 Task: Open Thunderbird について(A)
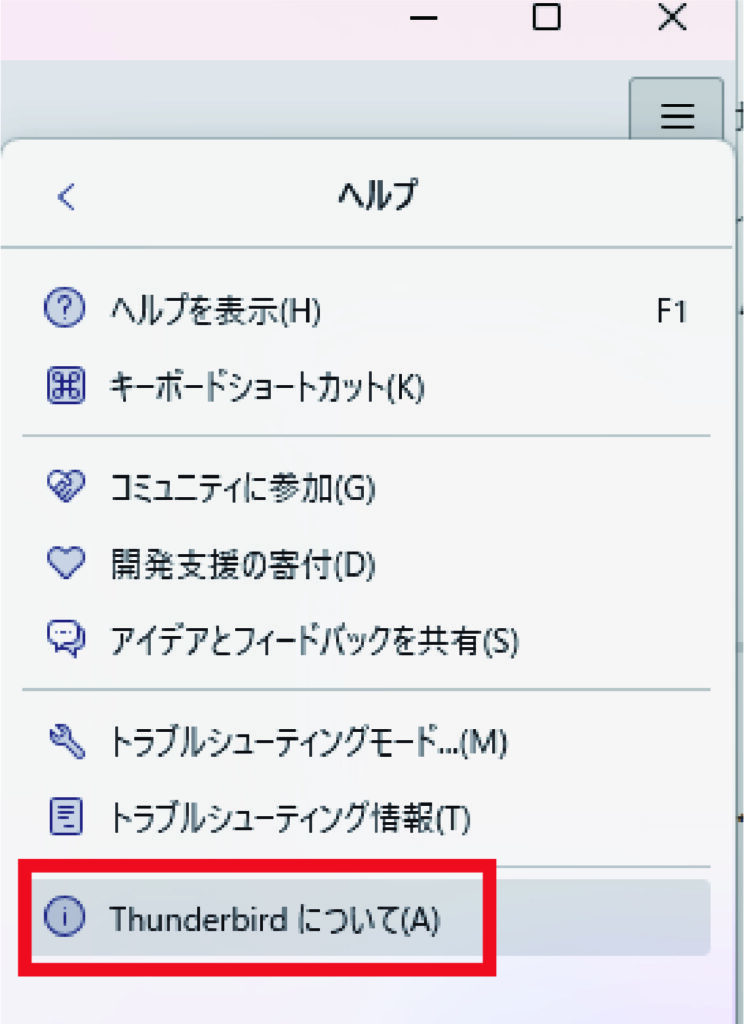point(275,918)
